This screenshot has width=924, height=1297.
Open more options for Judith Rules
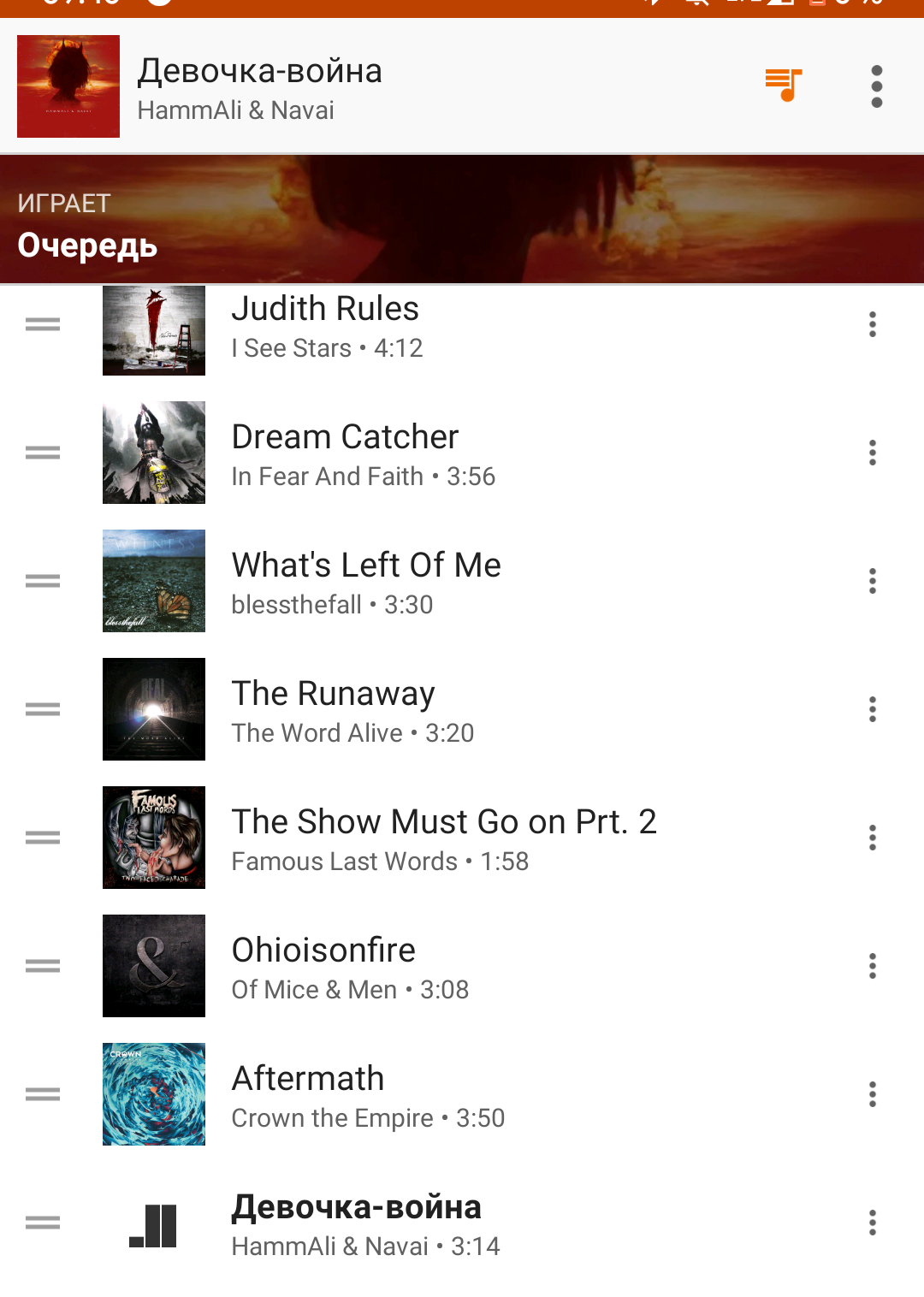coord(873,324)
